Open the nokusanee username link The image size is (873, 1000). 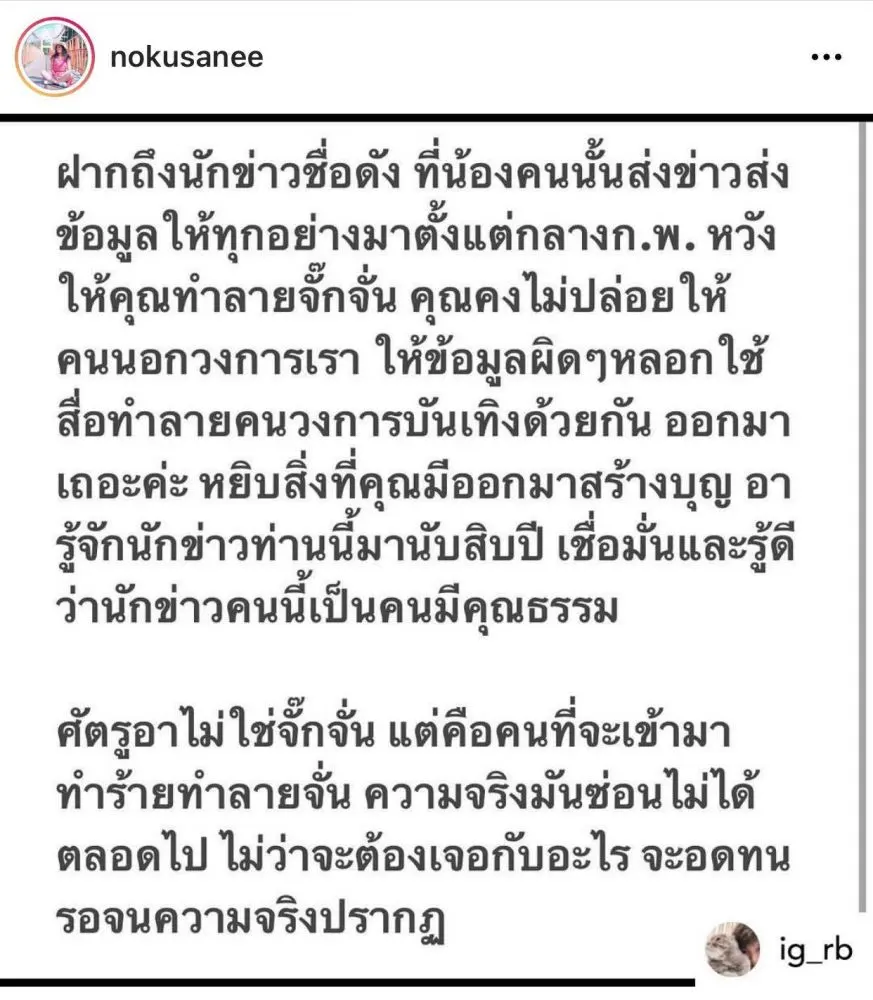point(186,57)
